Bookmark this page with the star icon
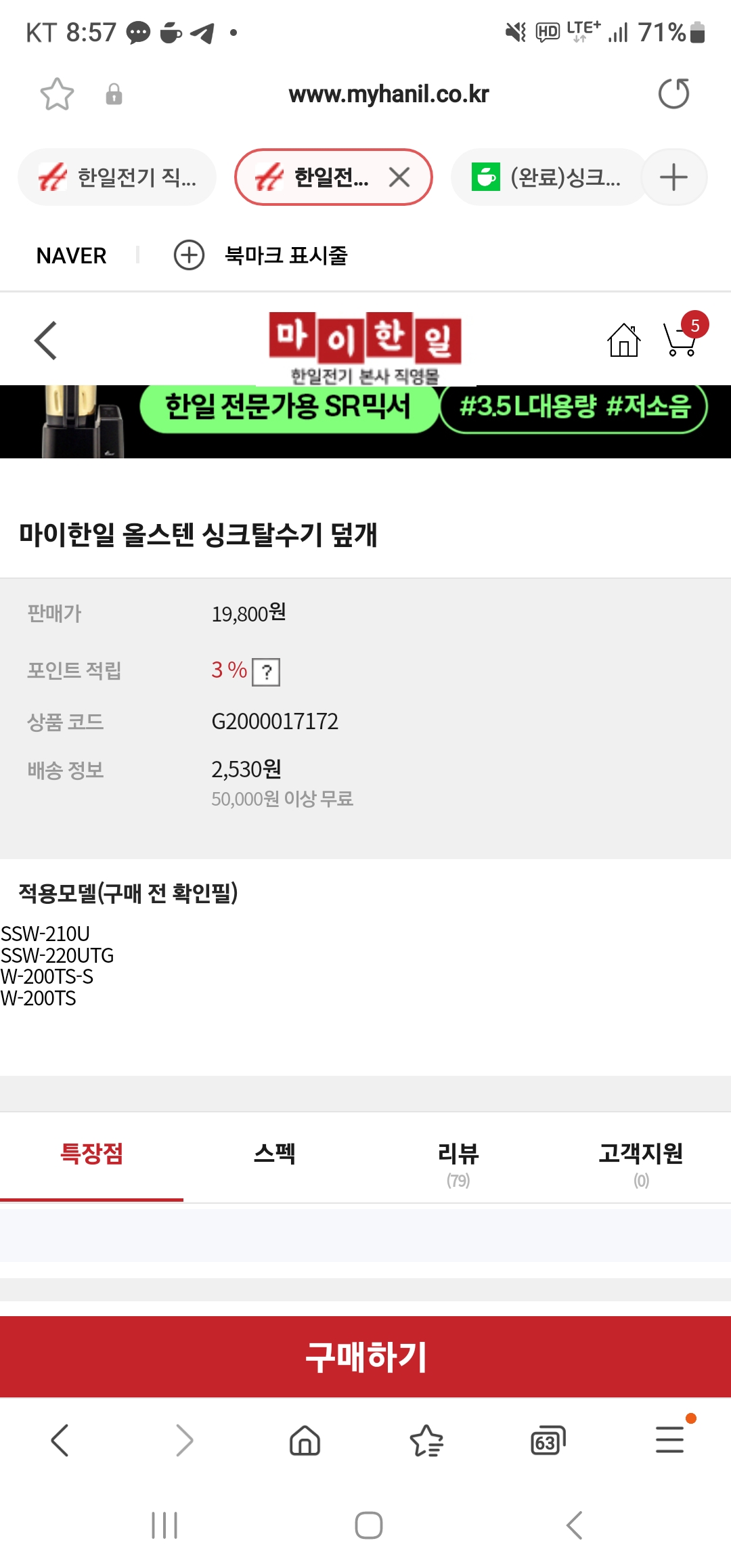 (x=57, y=94)
